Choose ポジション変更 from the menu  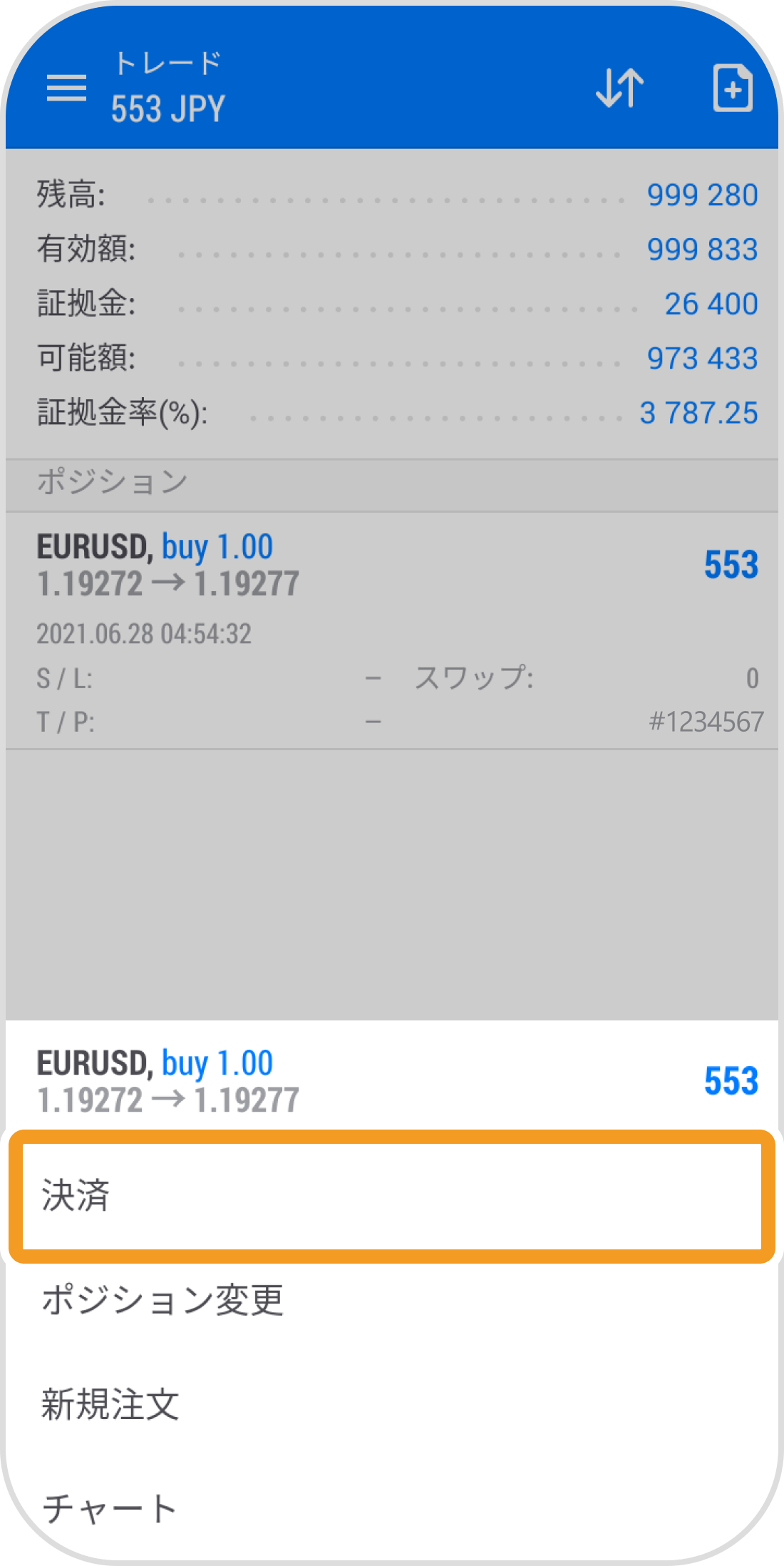[x=392, y=1300]
